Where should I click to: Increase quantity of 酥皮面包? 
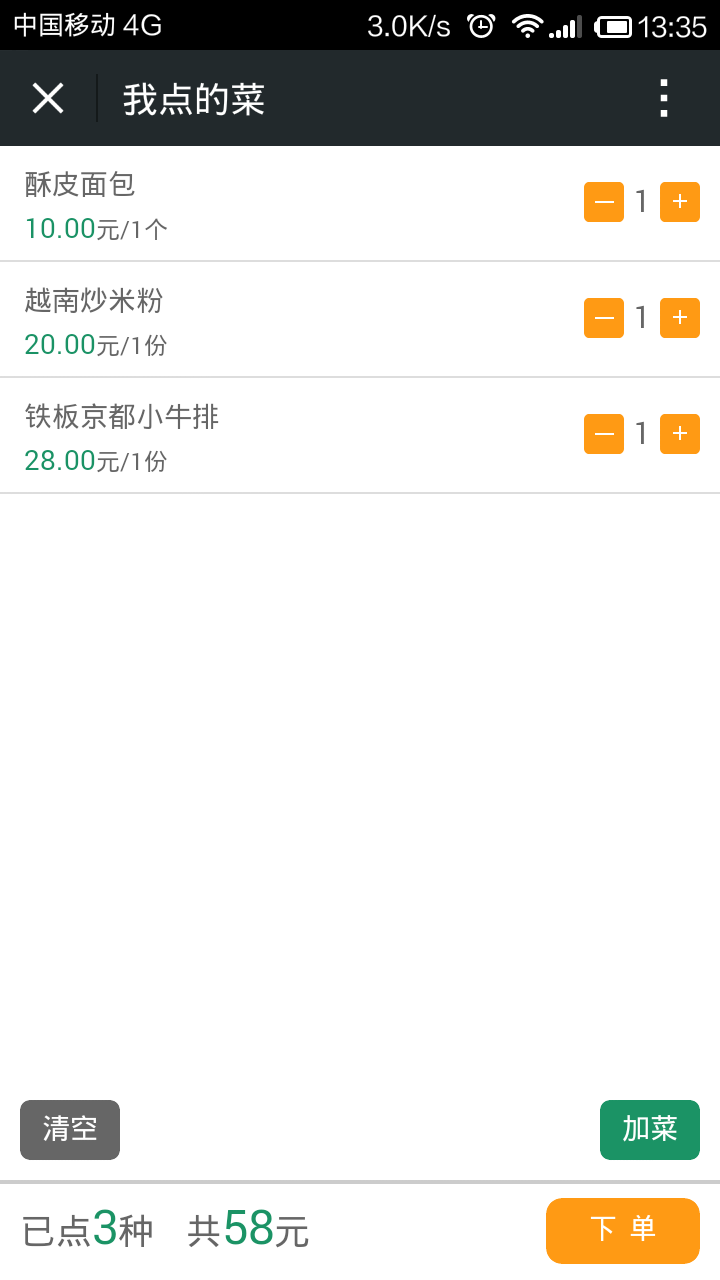680,202
